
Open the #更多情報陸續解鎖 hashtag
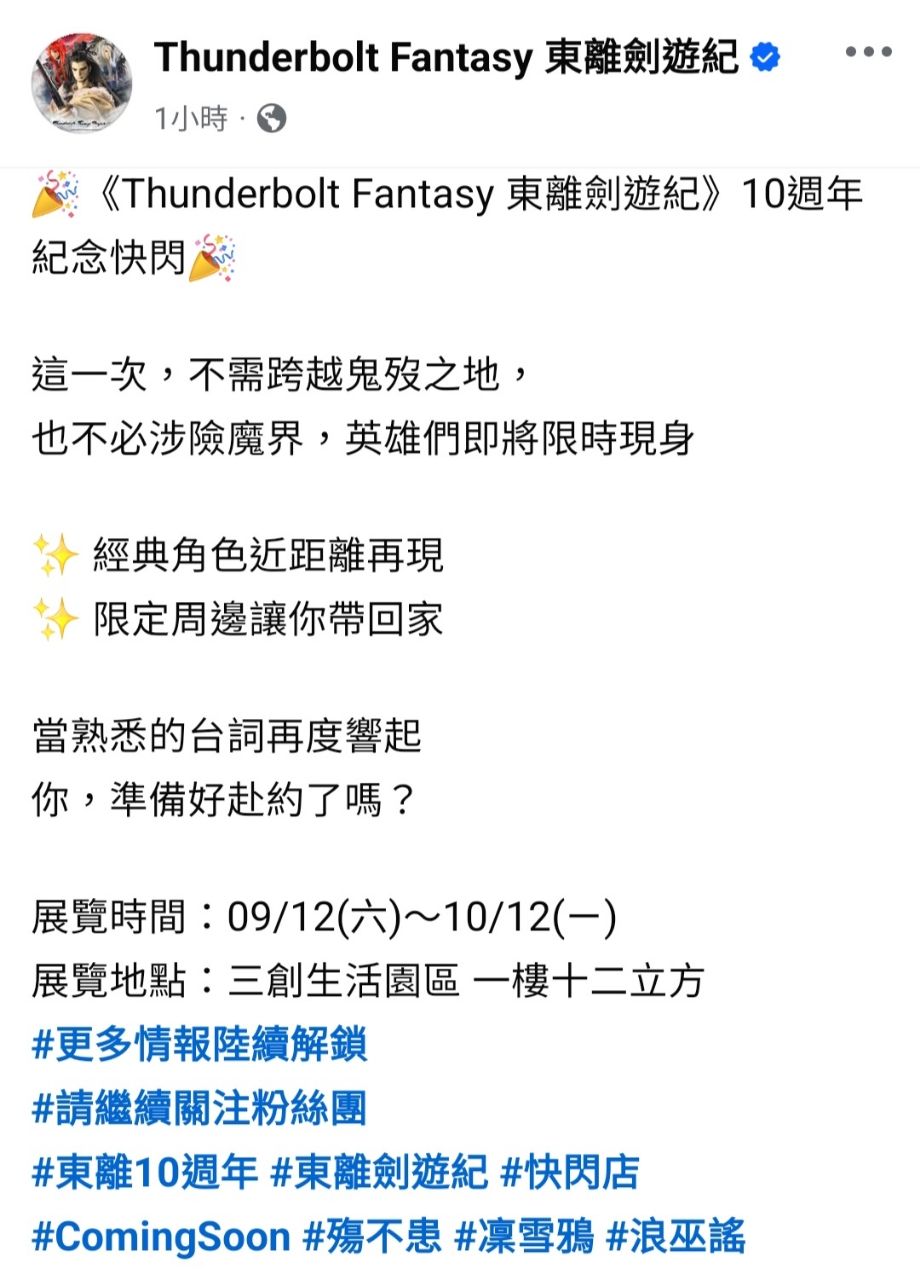click(200, 1046)
